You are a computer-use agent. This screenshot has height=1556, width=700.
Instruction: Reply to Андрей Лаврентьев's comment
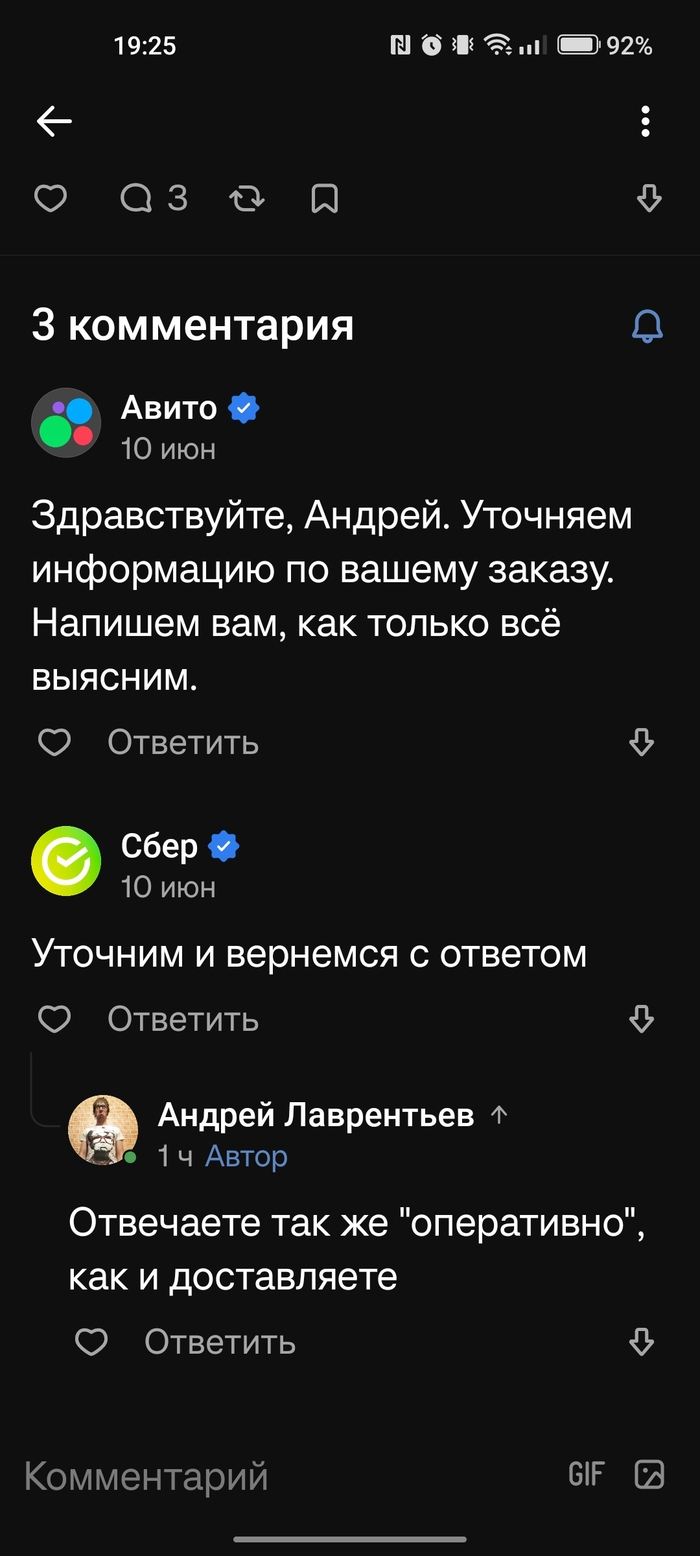click(220, 1341)
